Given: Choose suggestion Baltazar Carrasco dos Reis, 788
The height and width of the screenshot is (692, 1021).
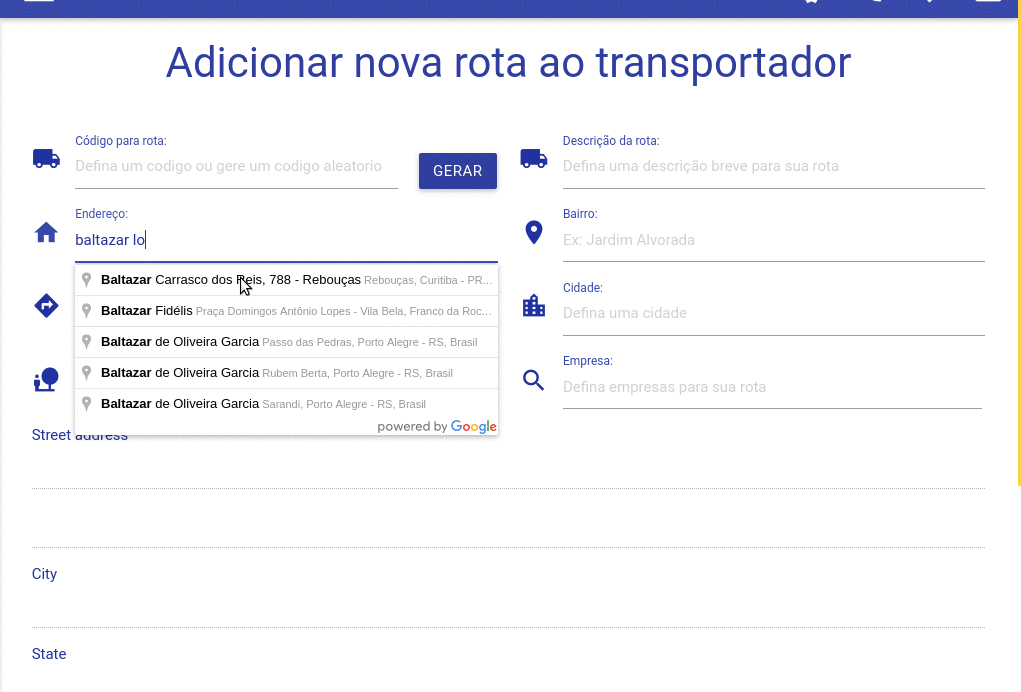Looking at the screenshot, I should pos(285,280).
